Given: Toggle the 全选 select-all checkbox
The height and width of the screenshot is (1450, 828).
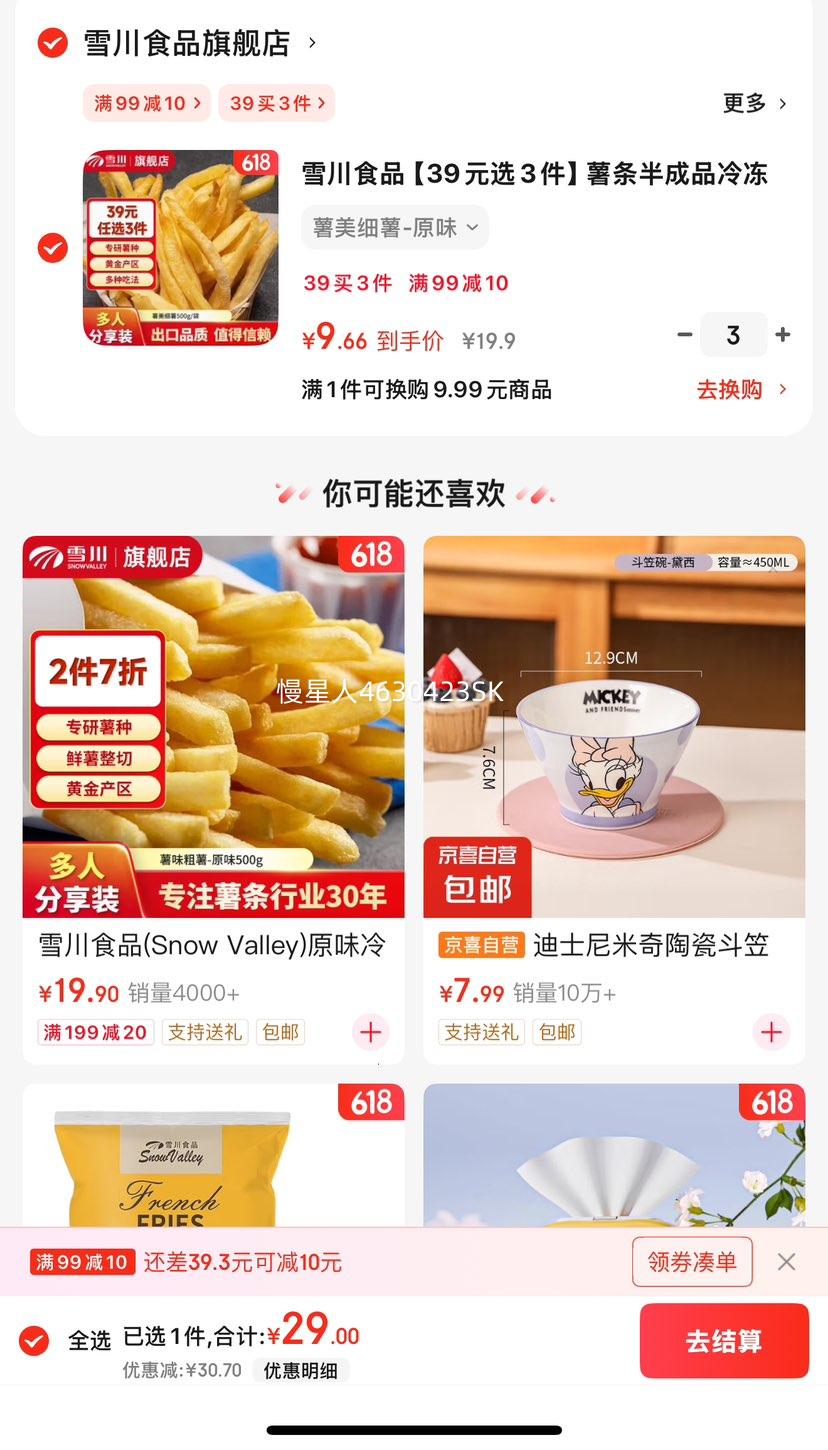Looking at the screenshot, I should (34, 1341).
